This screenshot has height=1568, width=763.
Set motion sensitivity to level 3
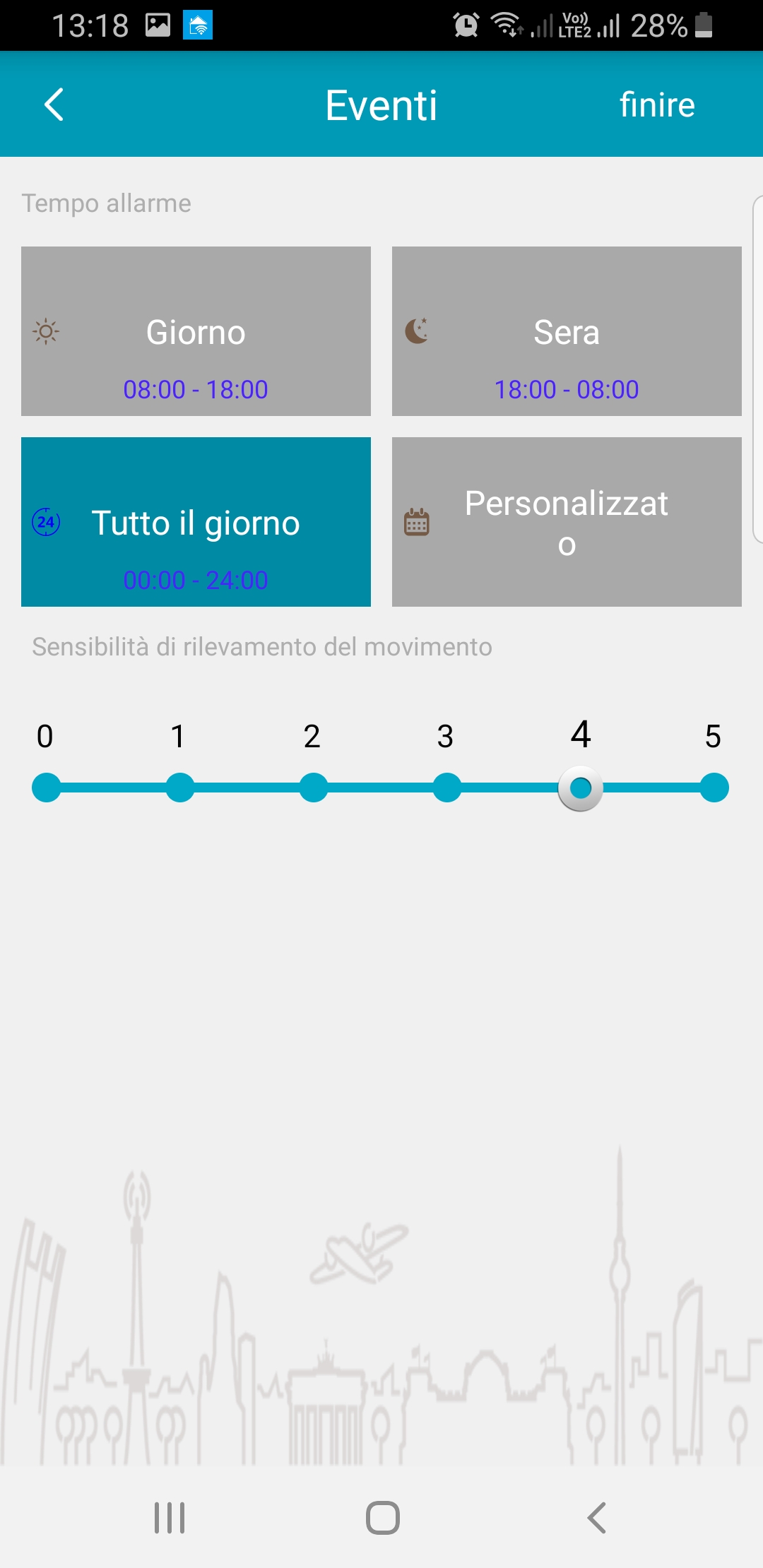447,788
